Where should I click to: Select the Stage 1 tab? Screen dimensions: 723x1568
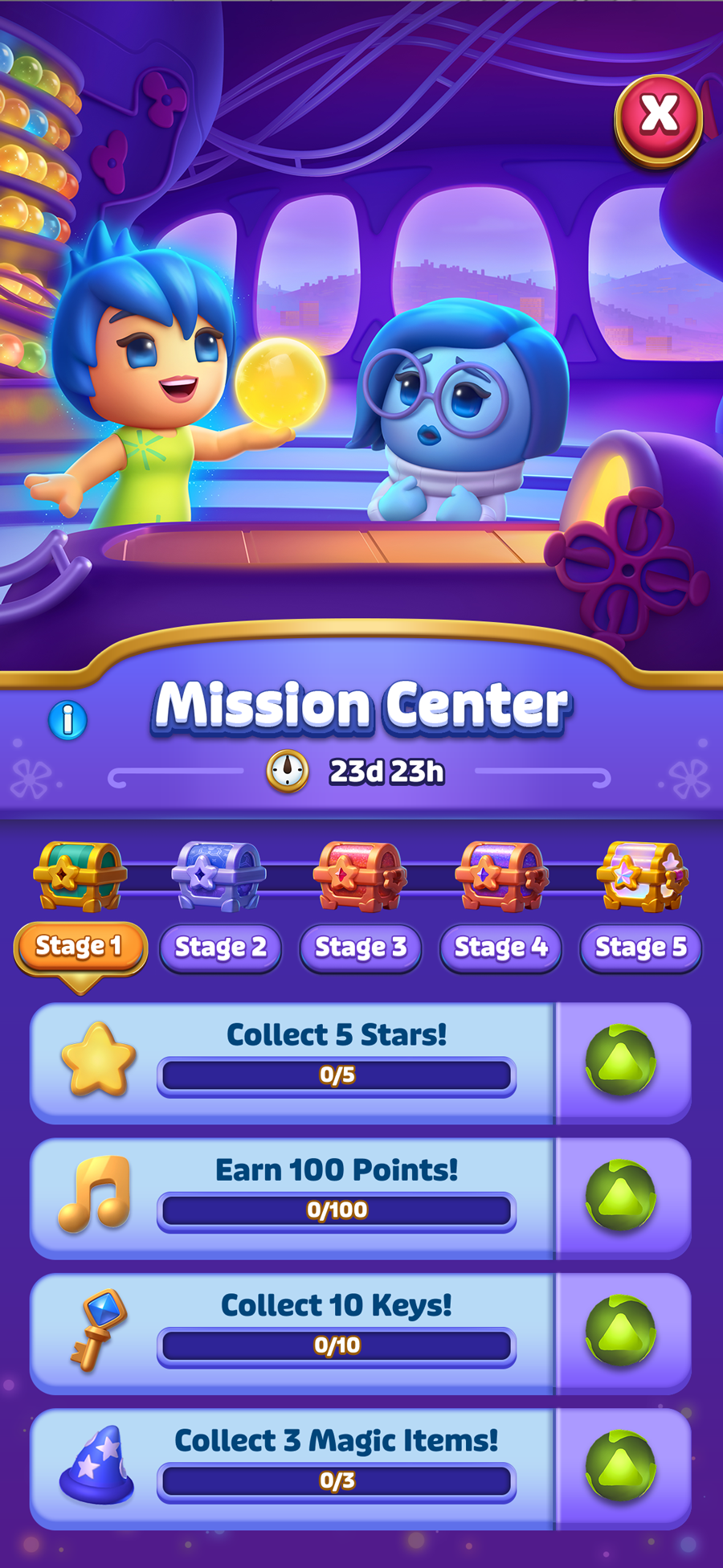point(80,948)
